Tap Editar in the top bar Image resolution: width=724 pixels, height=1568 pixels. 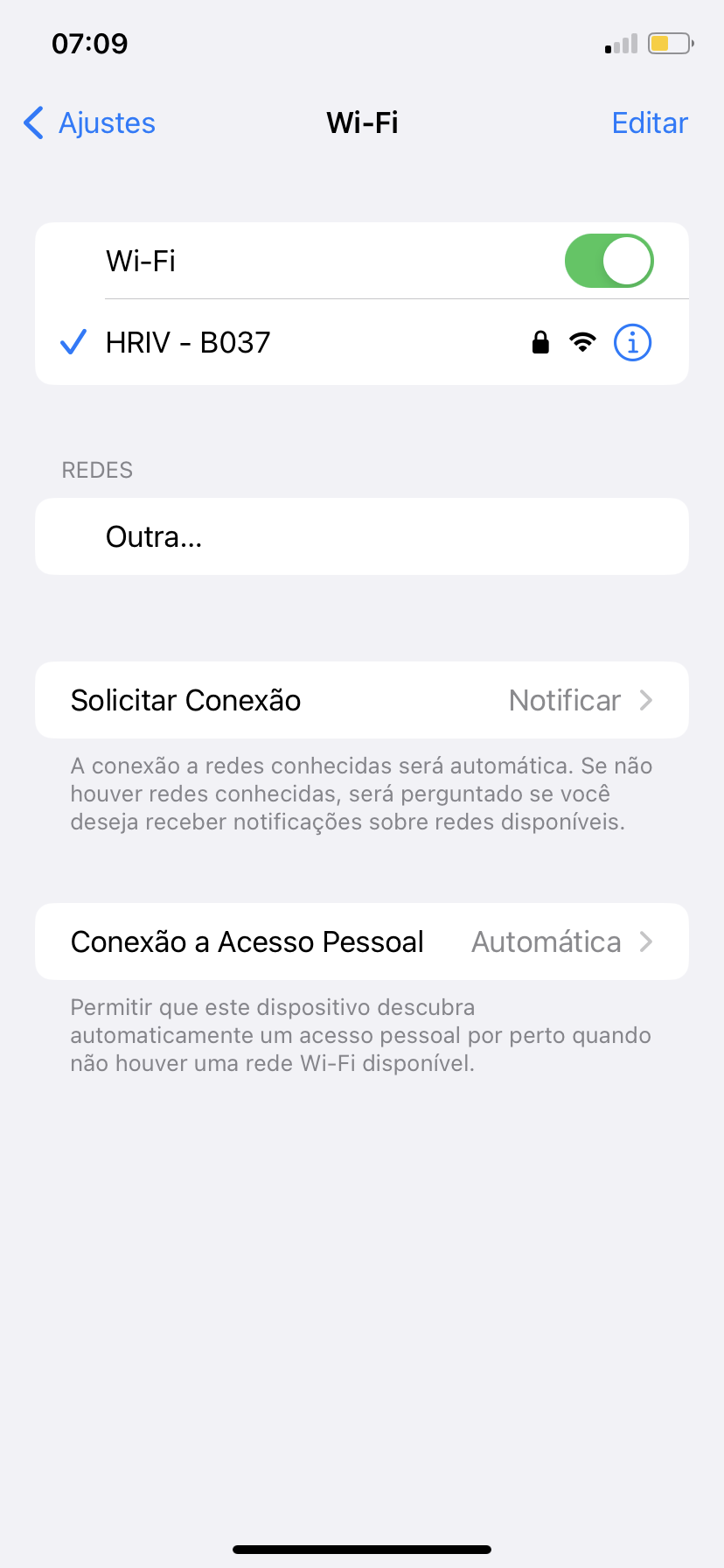click(649, 123)
